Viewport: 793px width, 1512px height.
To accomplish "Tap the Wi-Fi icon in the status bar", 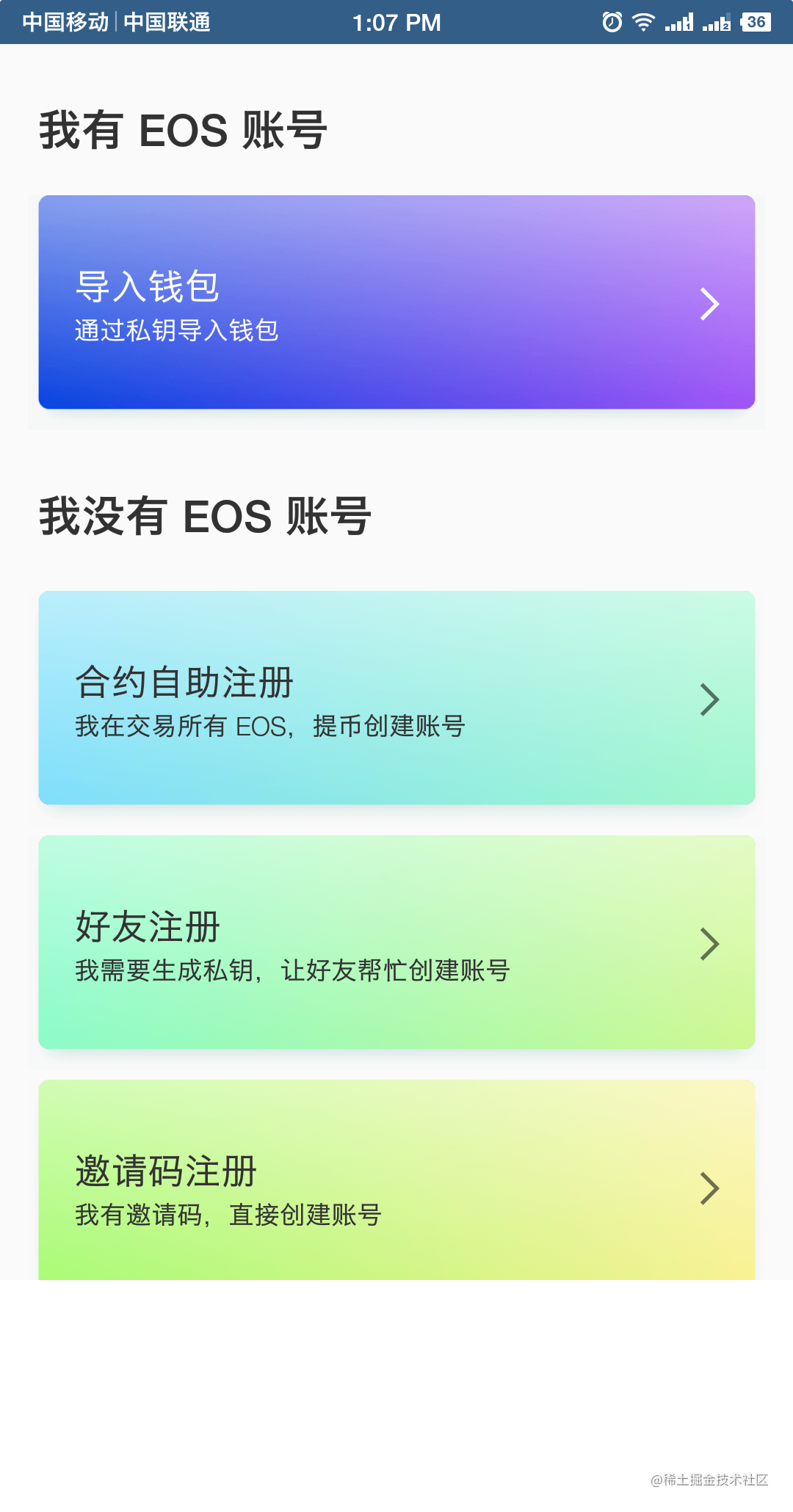I will pos(642,22).
